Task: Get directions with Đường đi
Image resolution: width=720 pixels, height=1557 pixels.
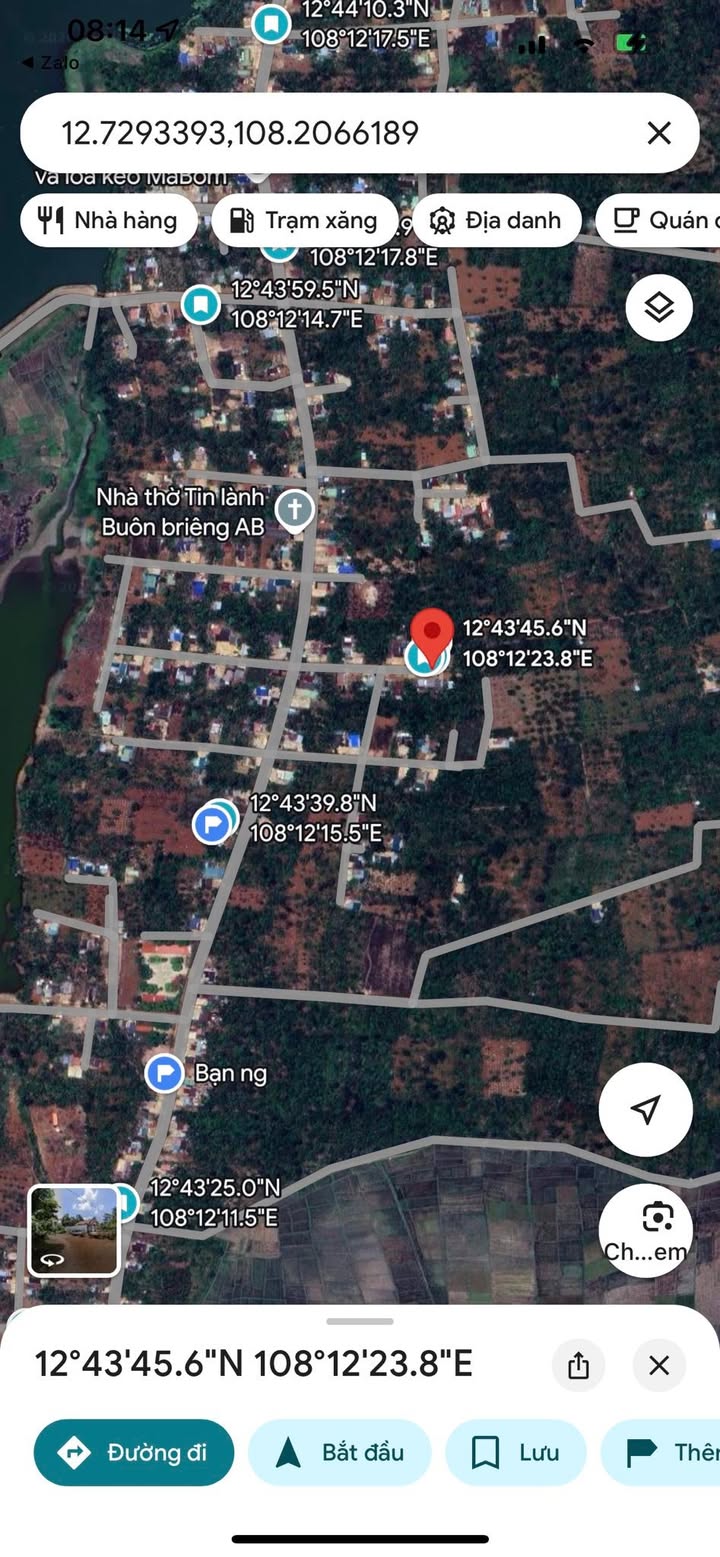Action: [134, 1452]
